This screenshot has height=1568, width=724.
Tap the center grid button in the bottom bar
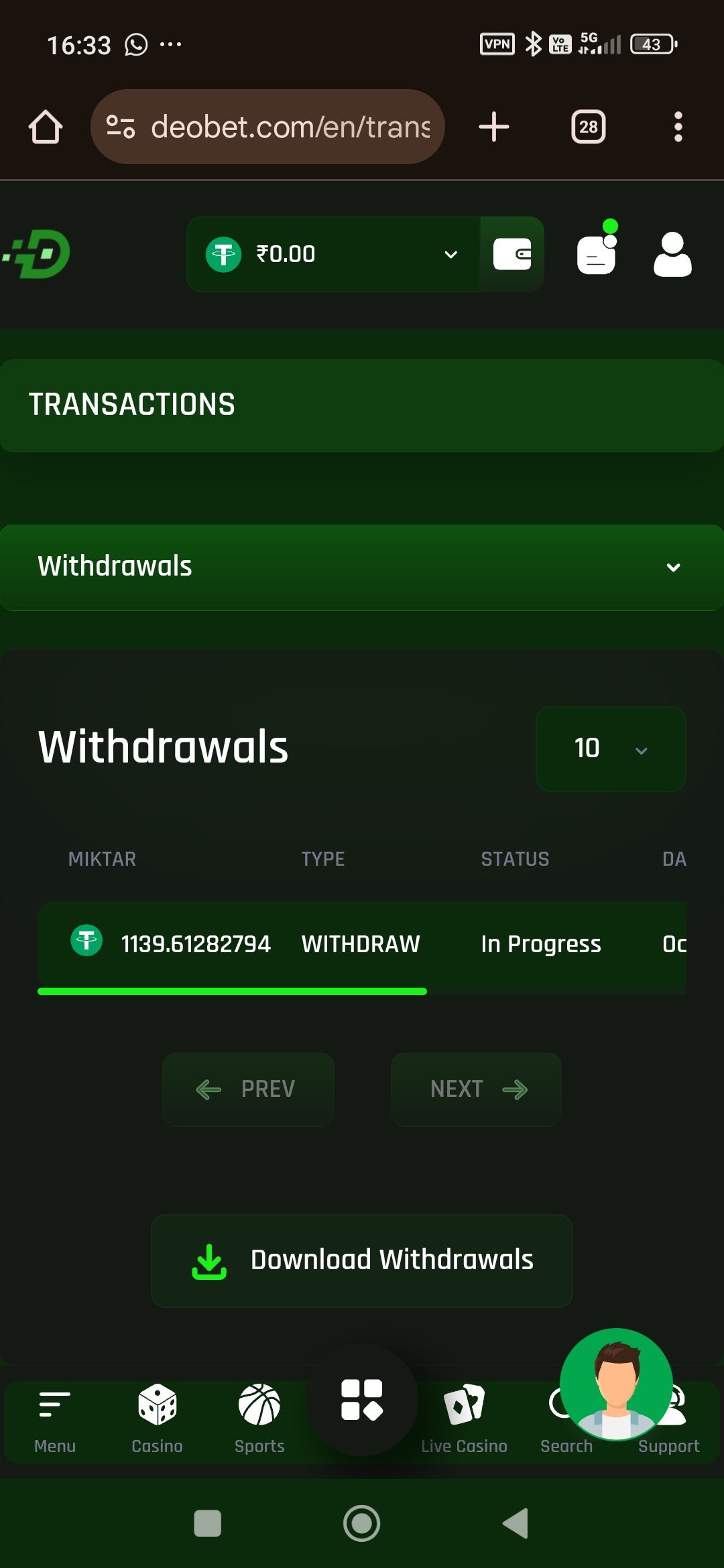(x=362, y=1400)
